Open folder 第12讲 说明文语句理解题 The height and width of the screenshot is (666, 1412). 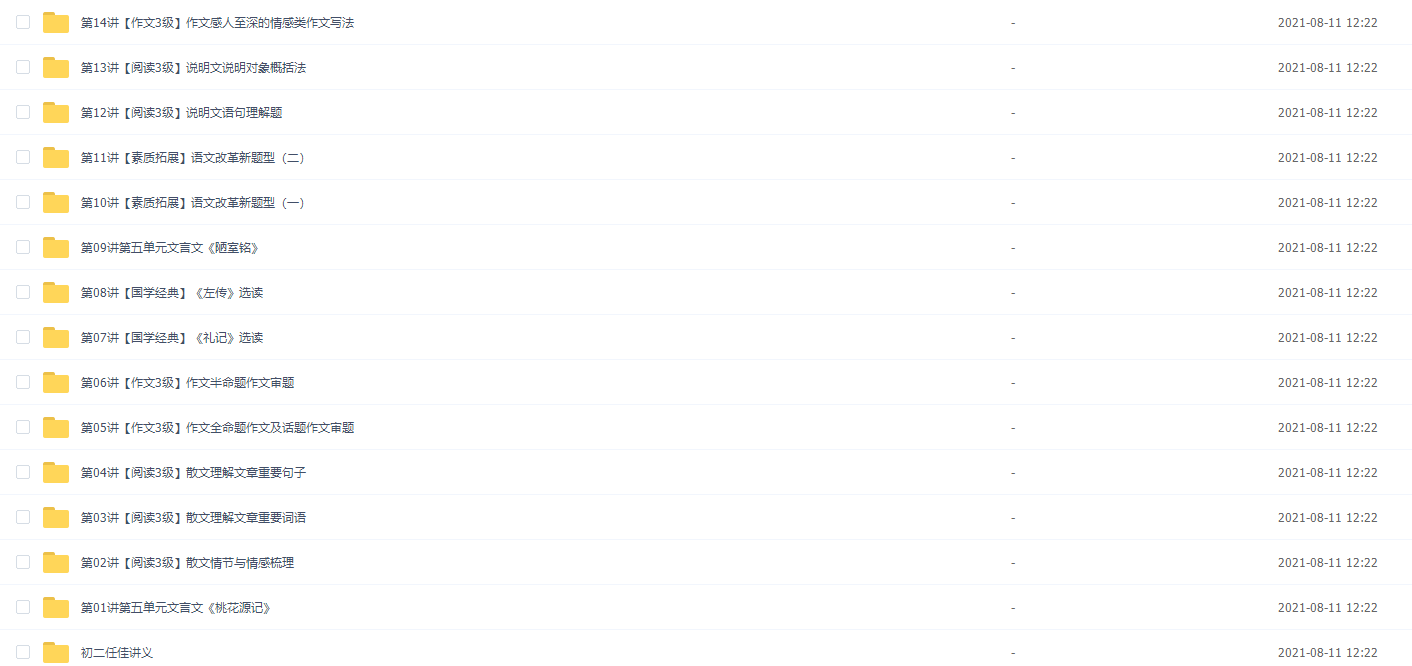click(x=181, y=113)
